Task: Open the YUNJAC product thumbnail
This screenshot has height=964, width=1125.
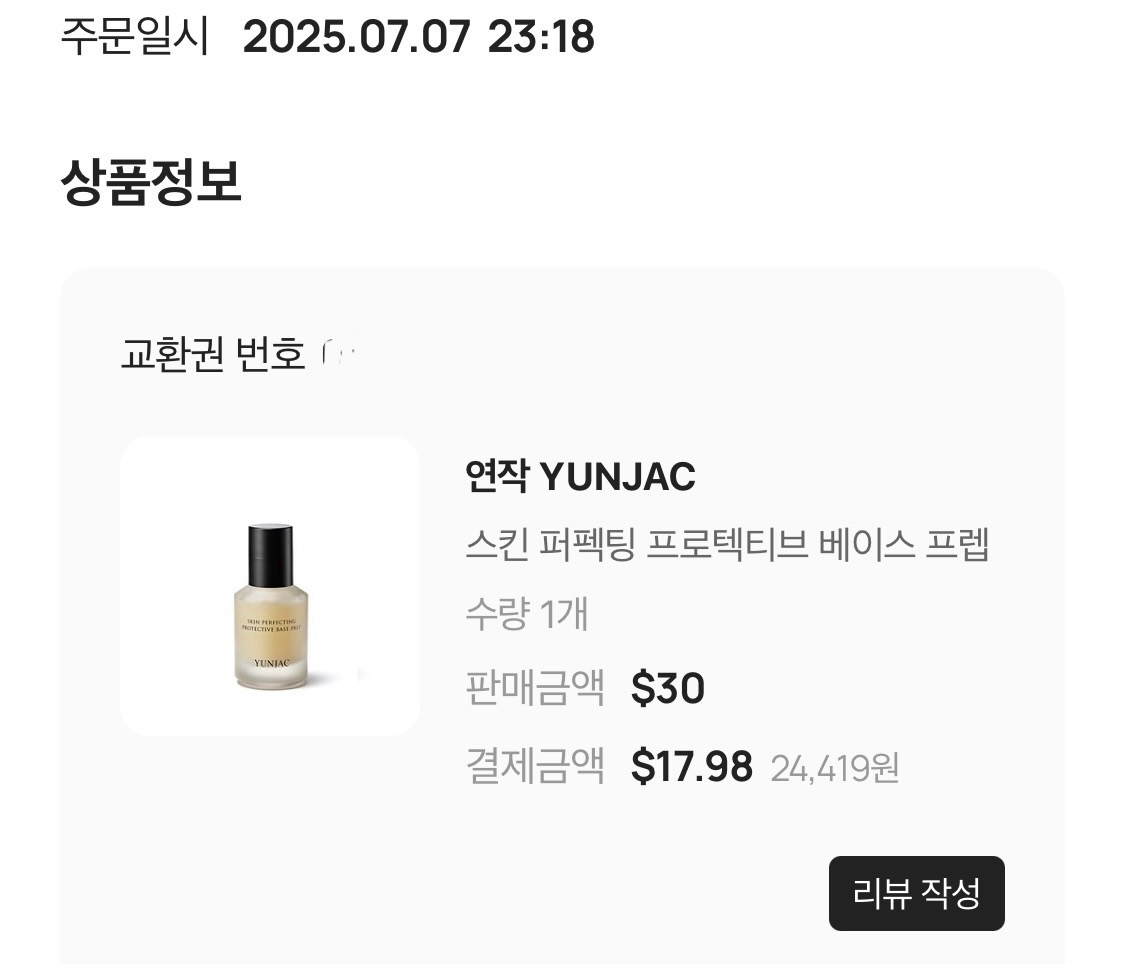Action: click(x=270, y=586)
